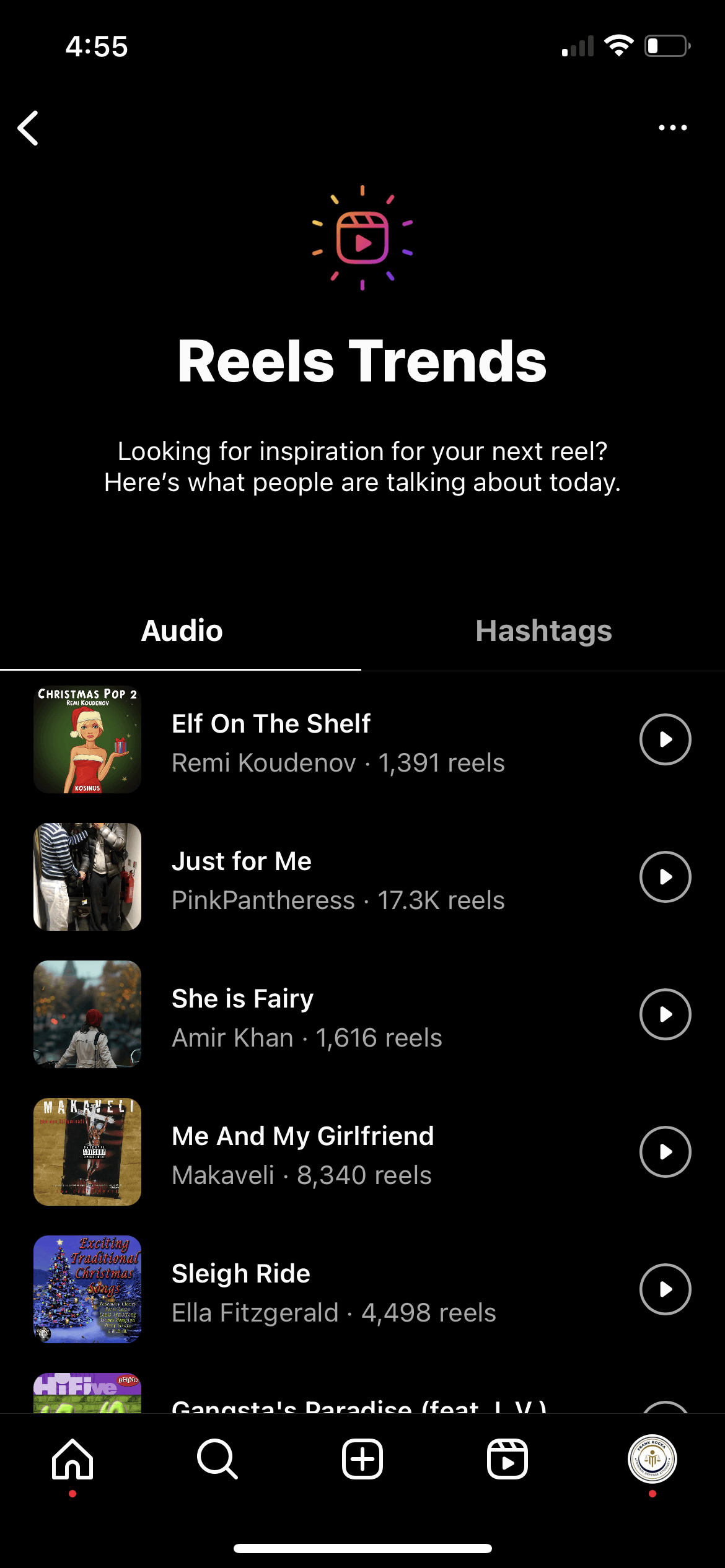Image resolution: width=725 pixels, height=1568 pixels.
Task: Open the Reels icon in bottom navigation
Action: pyautogui.click(x=507, y=1459)
